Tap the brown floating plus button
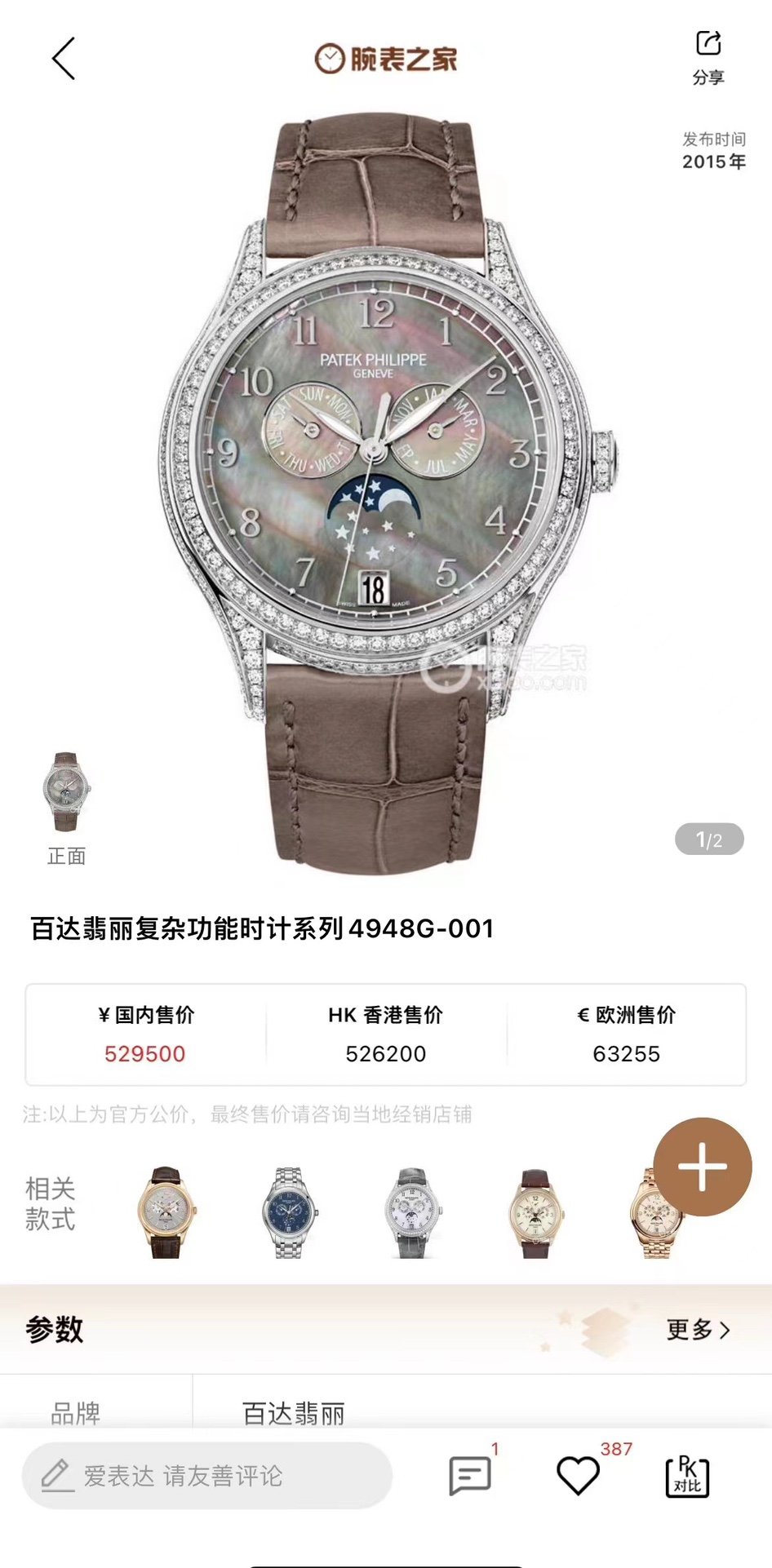This screenshot has width=772, height=1568. click(702, 1167)
